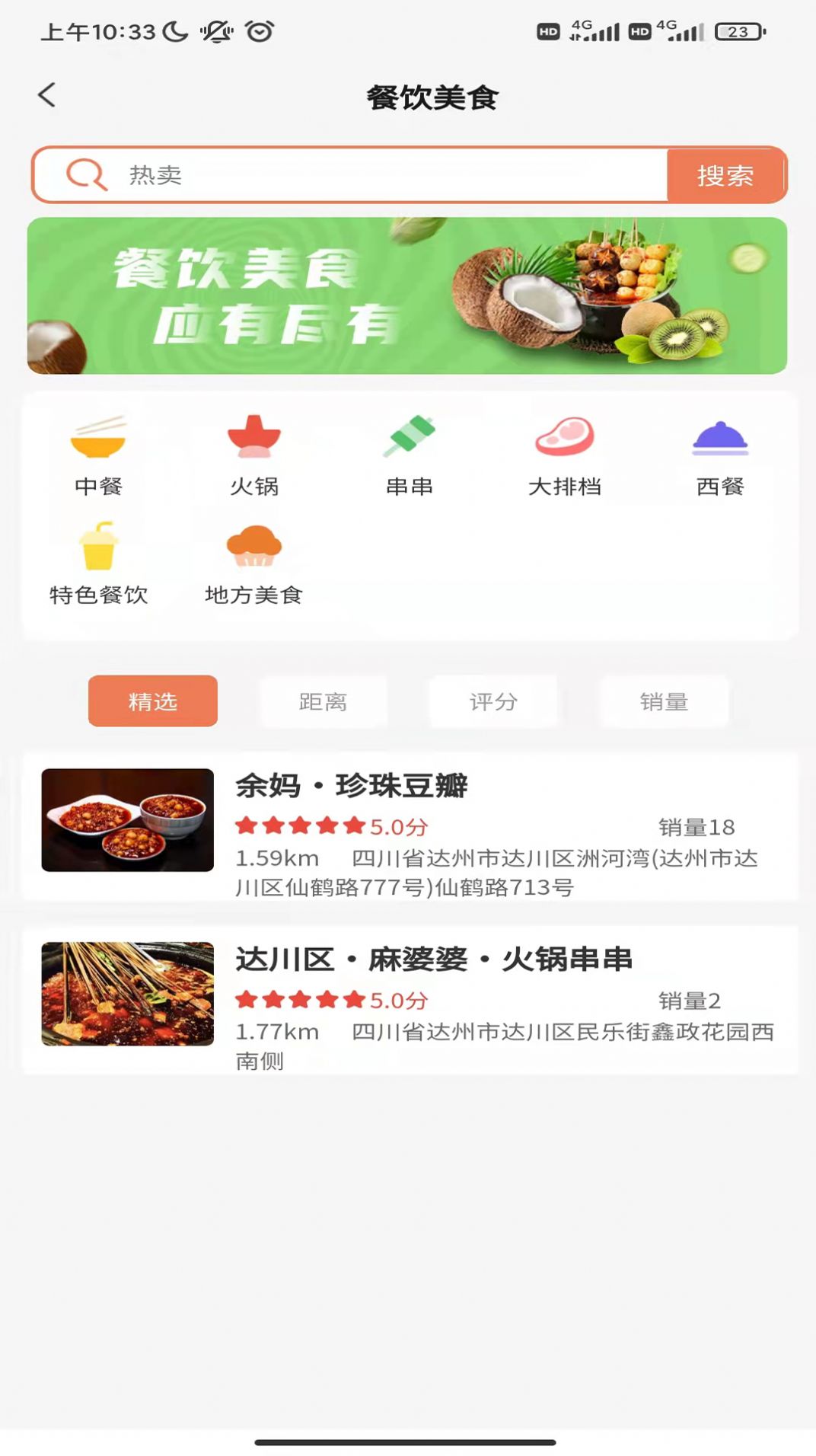Tap the orange 搜索 button

(x=725, y=175)
